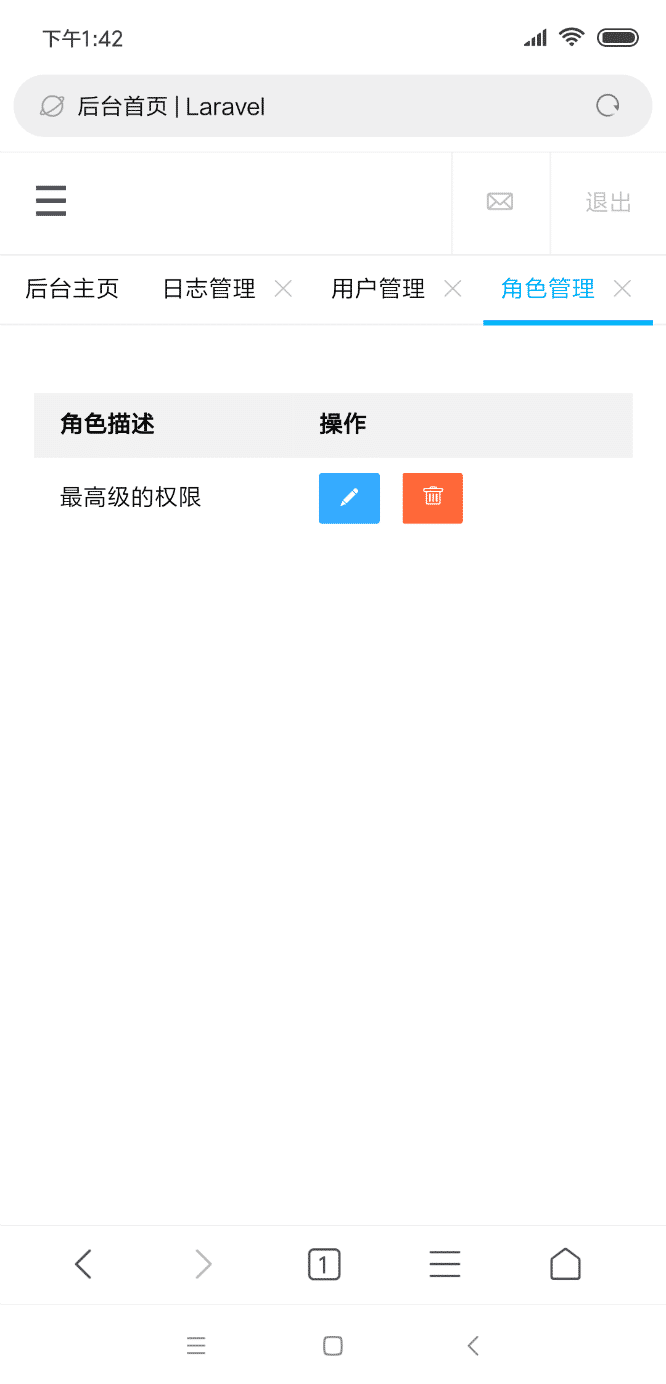Viewport: 666px width, 1384px height.
Task: Open the browser menu
Action: (445, 1265)
